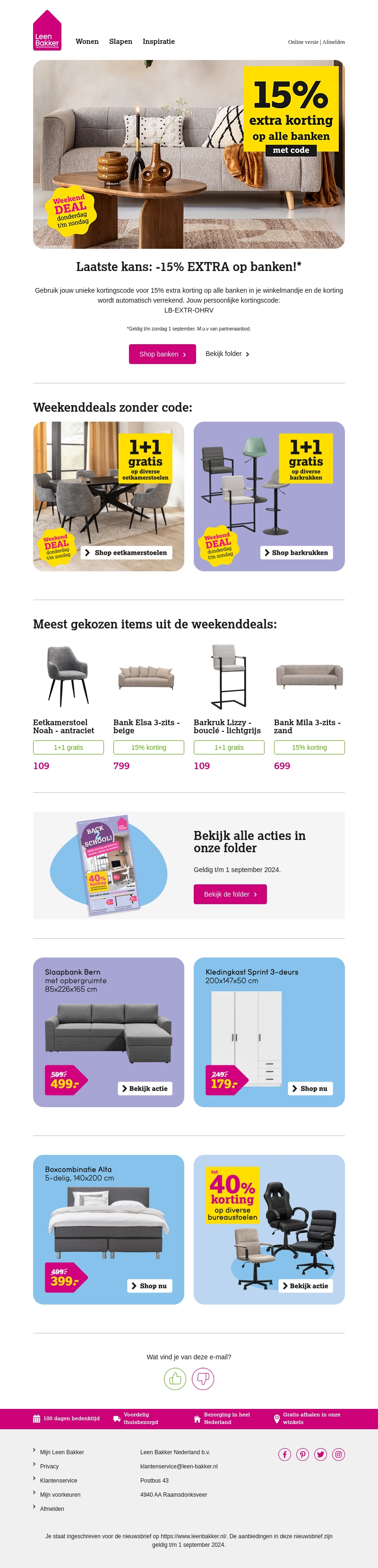Image resolution: width=378 pixels, height=1568 pixels.
Task: Rate this e-mail with thumbs up
Action: 175,1379
